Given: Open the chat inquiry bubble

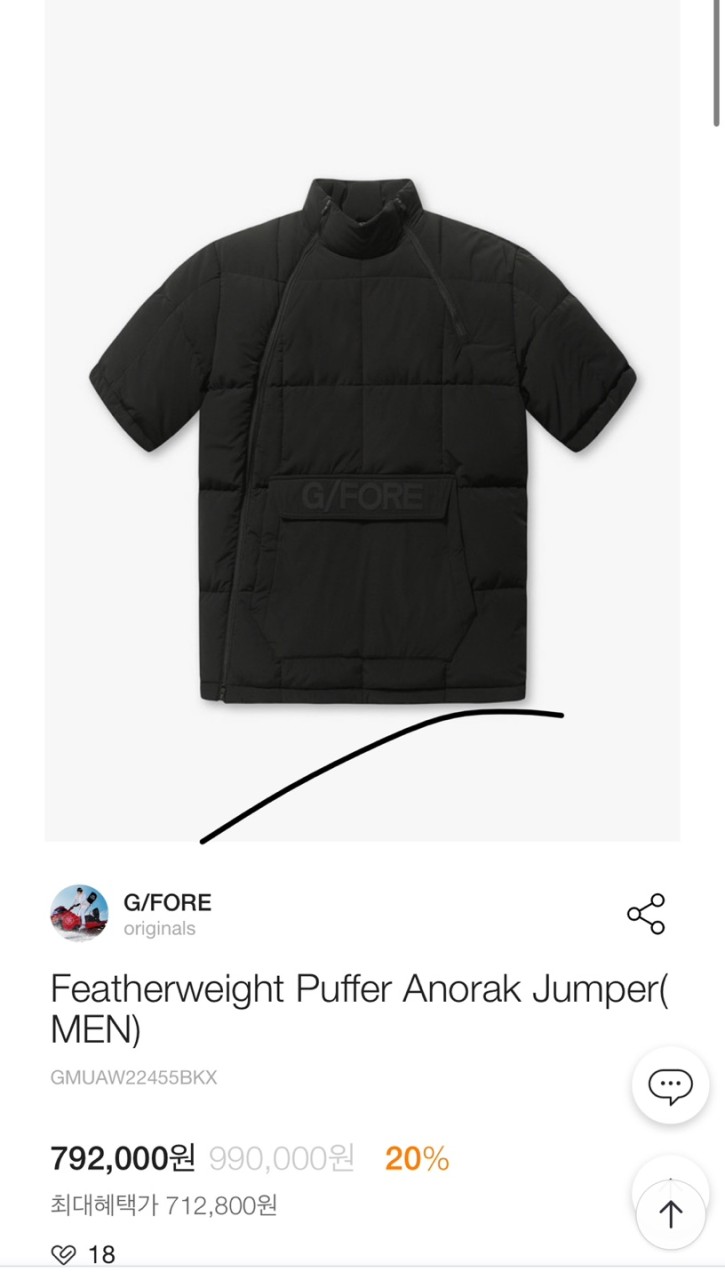Looking at the screenshot, I should pos(670,1085).
